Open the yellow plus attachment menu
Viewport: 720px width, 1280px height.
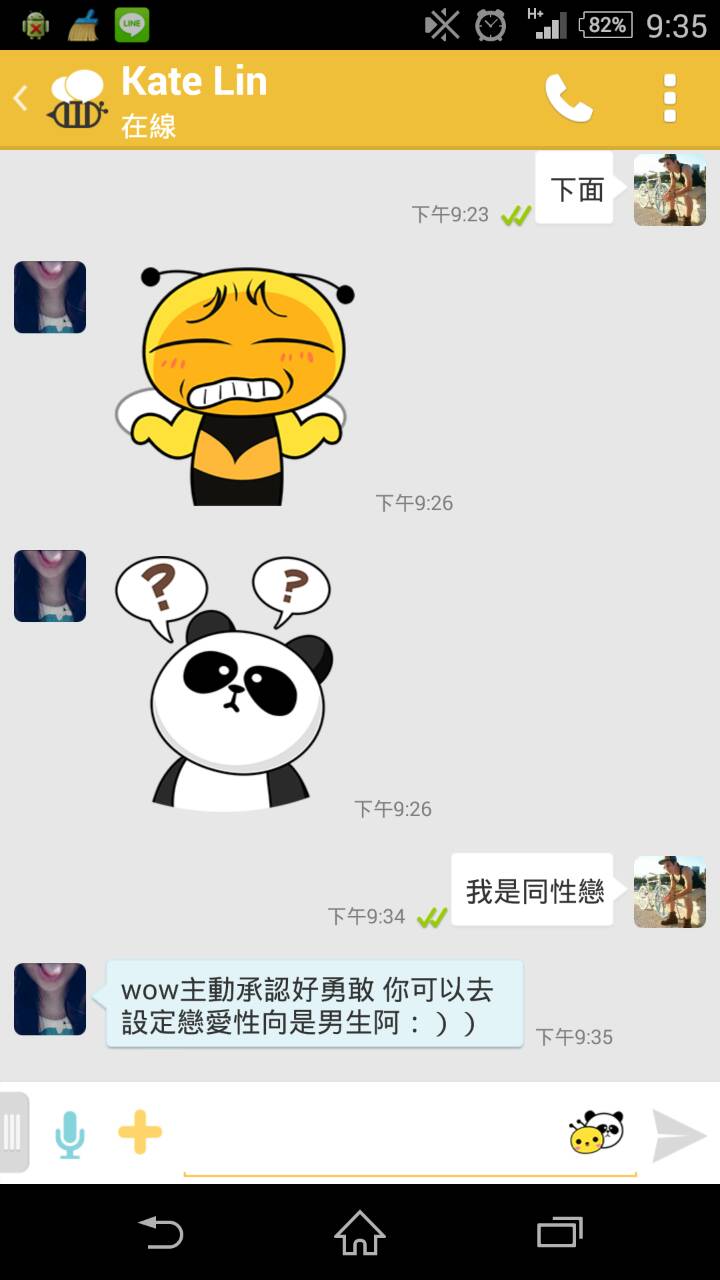click(x=140, y=1133)
